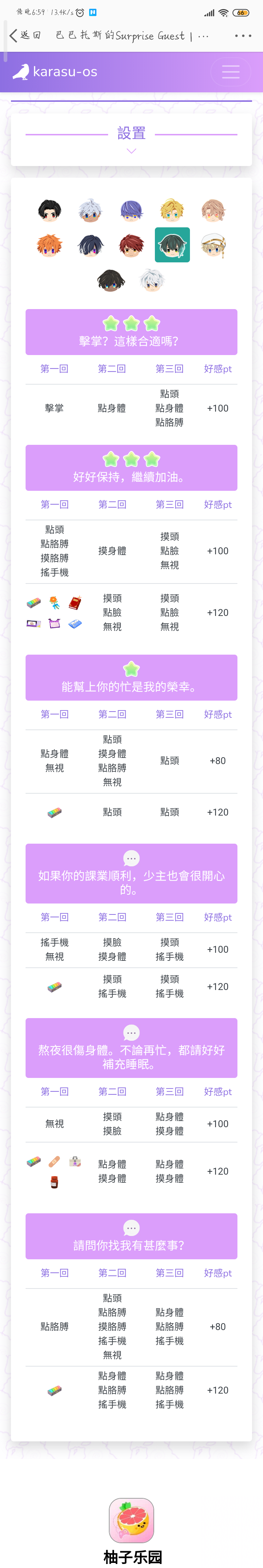The width and height of the screenshot is (263, 1568).
Task: Select the pink-beige haired character avatar
Action: click(x=213, y=211)
